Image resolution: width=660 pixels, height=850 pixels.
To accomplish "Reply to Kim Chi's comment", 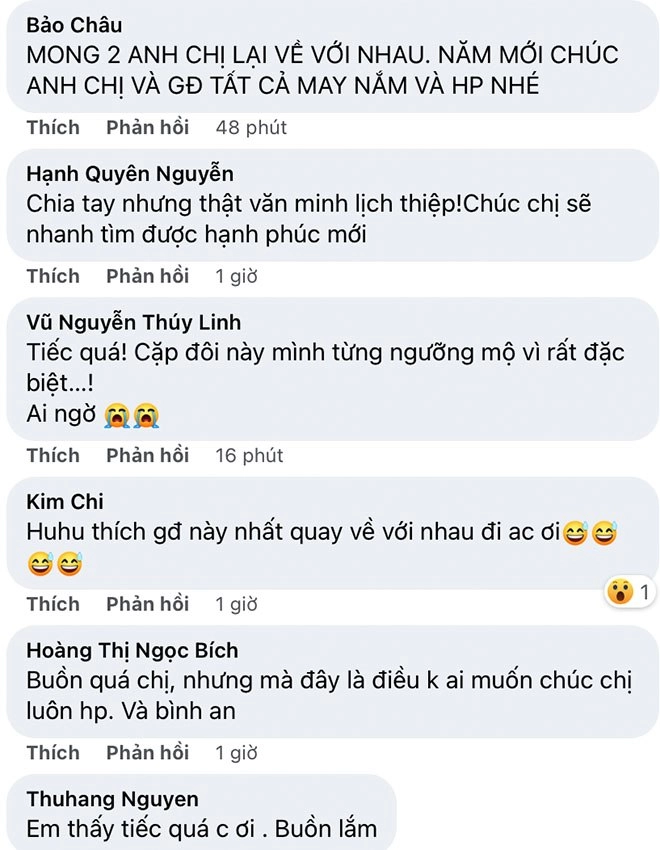I will point(147,603).
